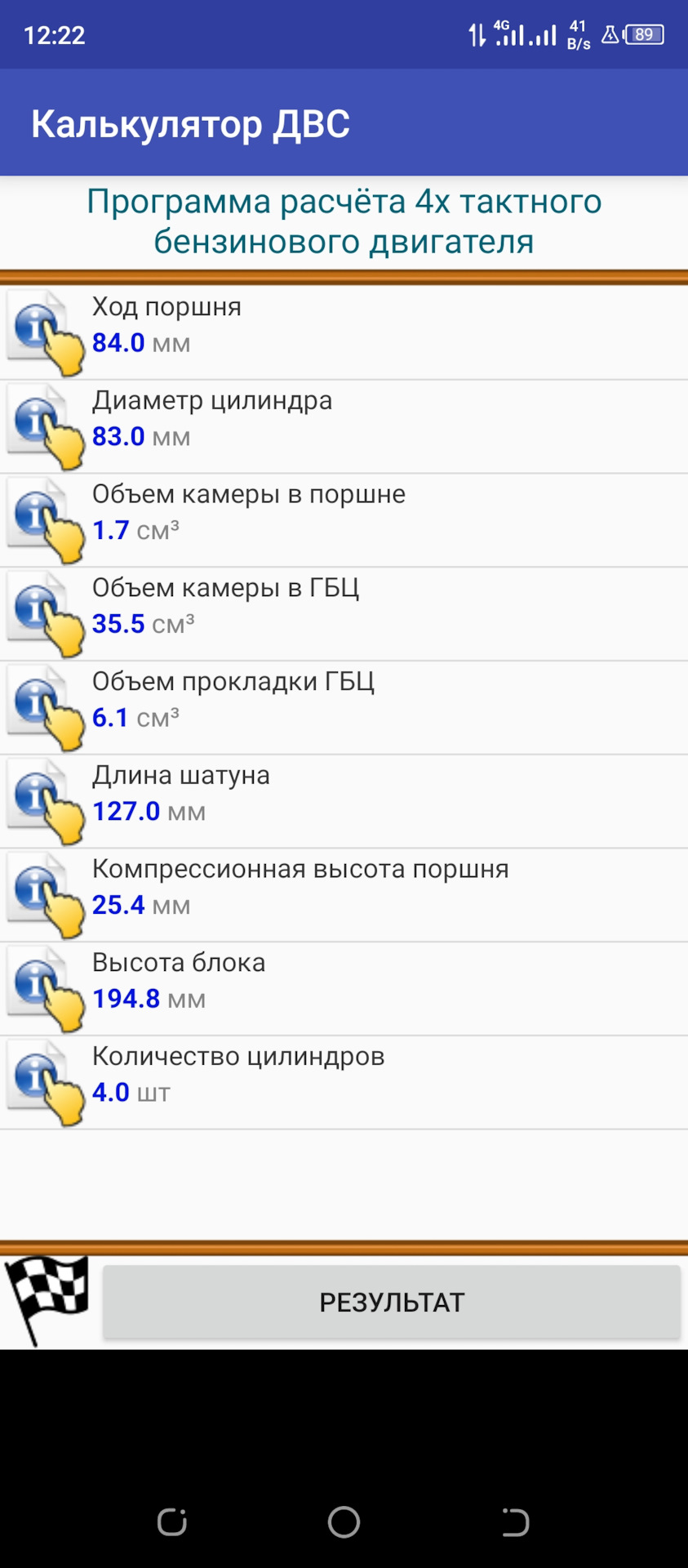Change the Объем прокладки ГБЦ value
This screenshot has width=688, height=1568.
pyautogui.click(x=343, y=708)
